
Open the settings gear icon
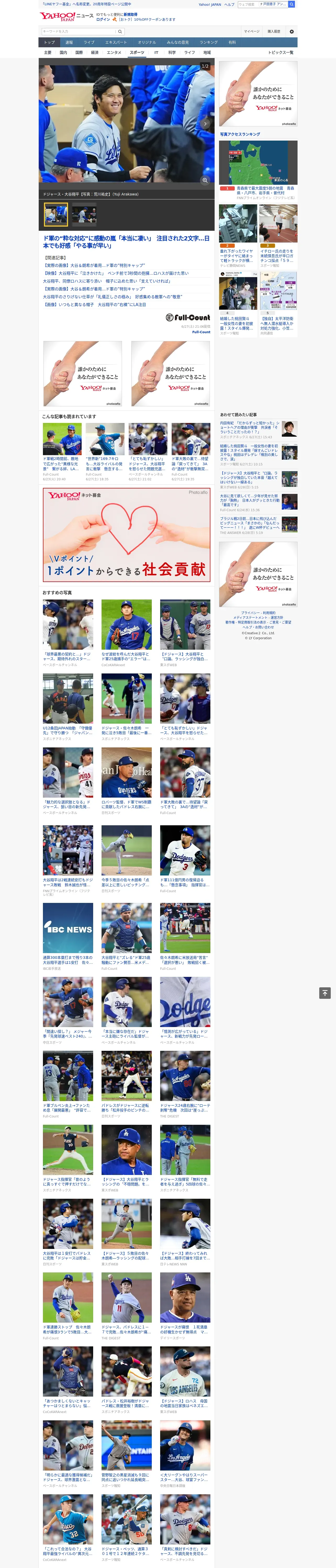pos(292,32)
